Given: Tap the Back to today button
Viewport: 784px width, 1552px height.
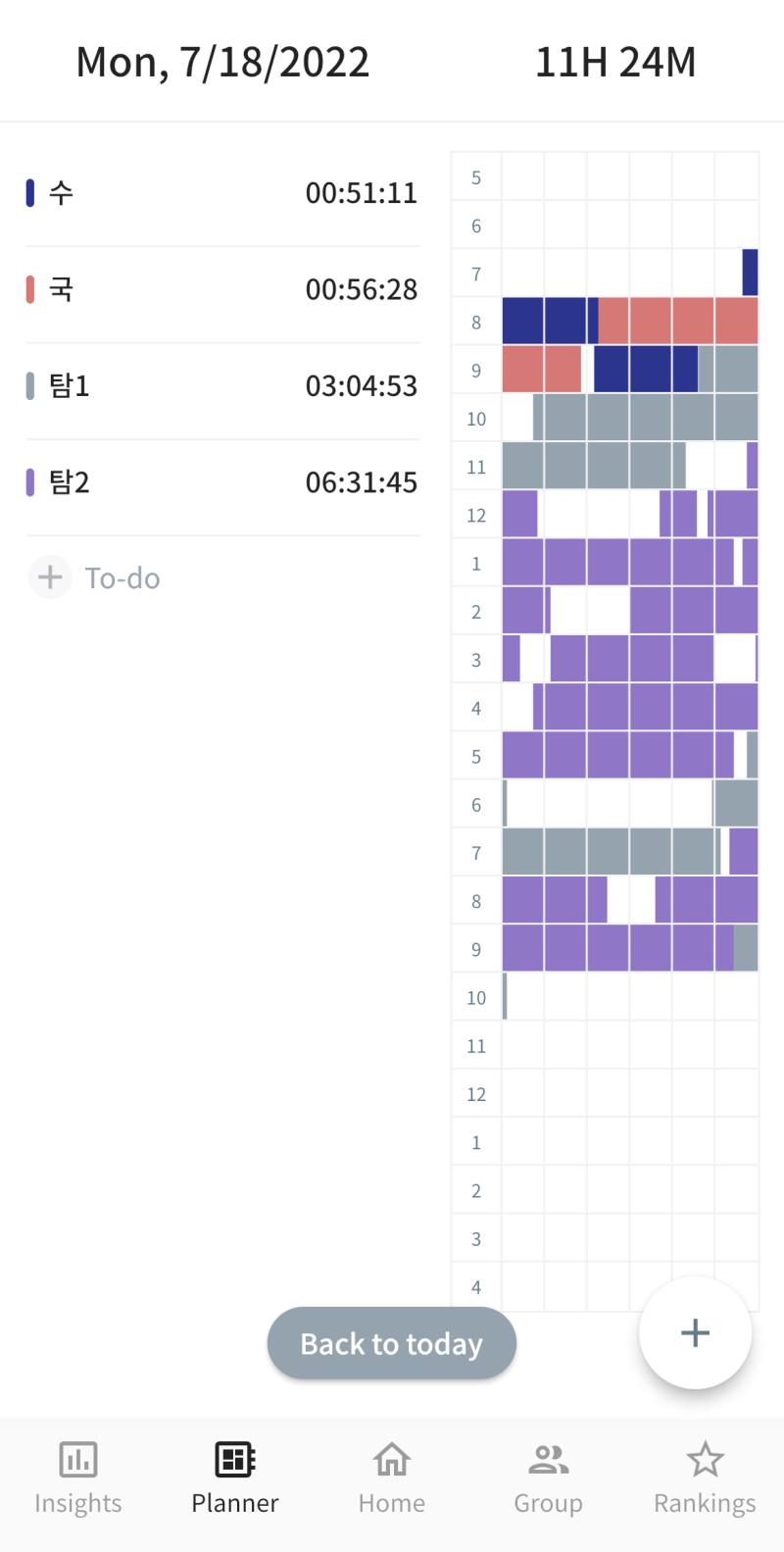Looking at the screenshot, I should (x=392, y=1343).
